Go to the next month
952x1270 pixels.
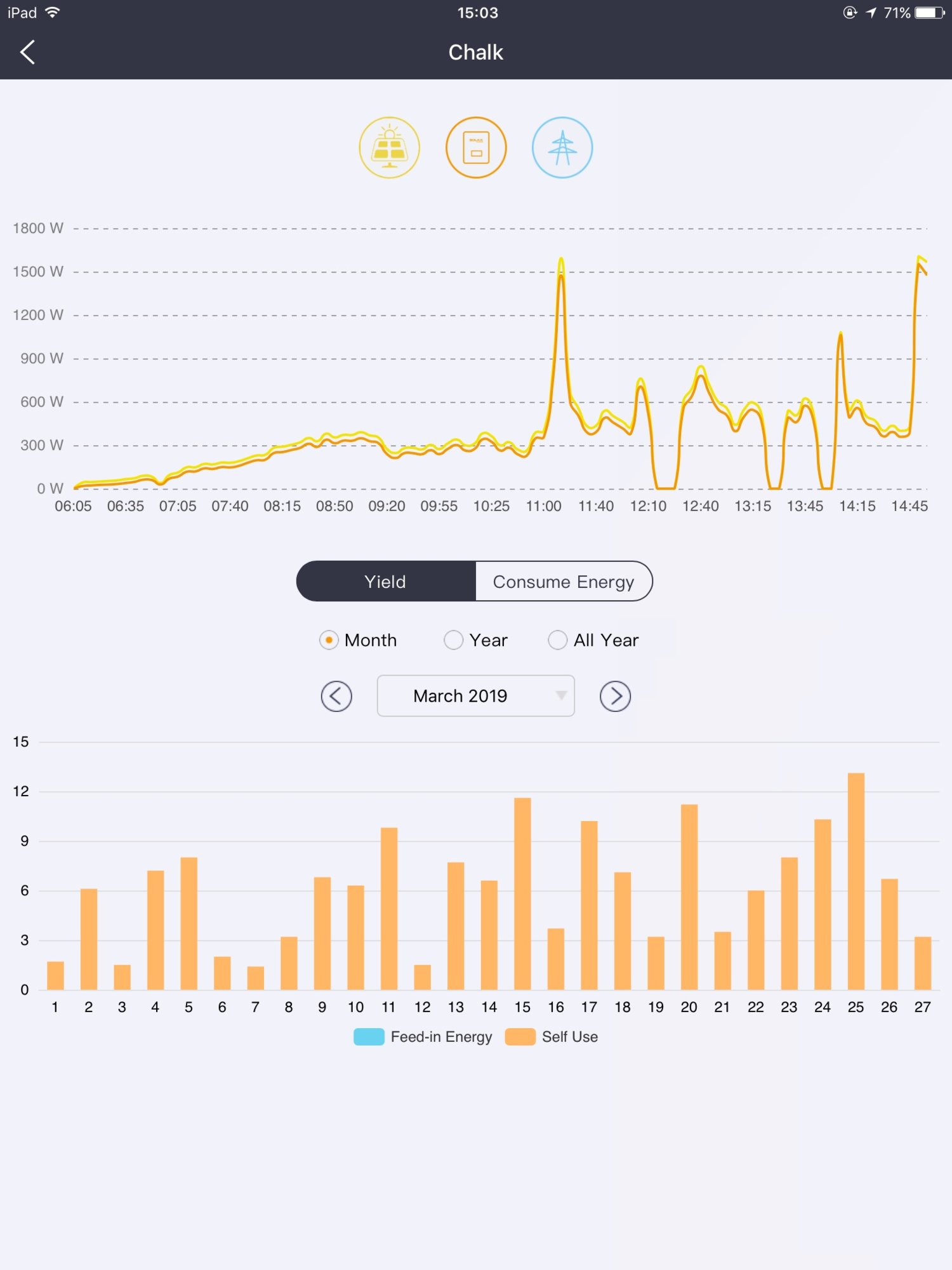pos(615,697)
